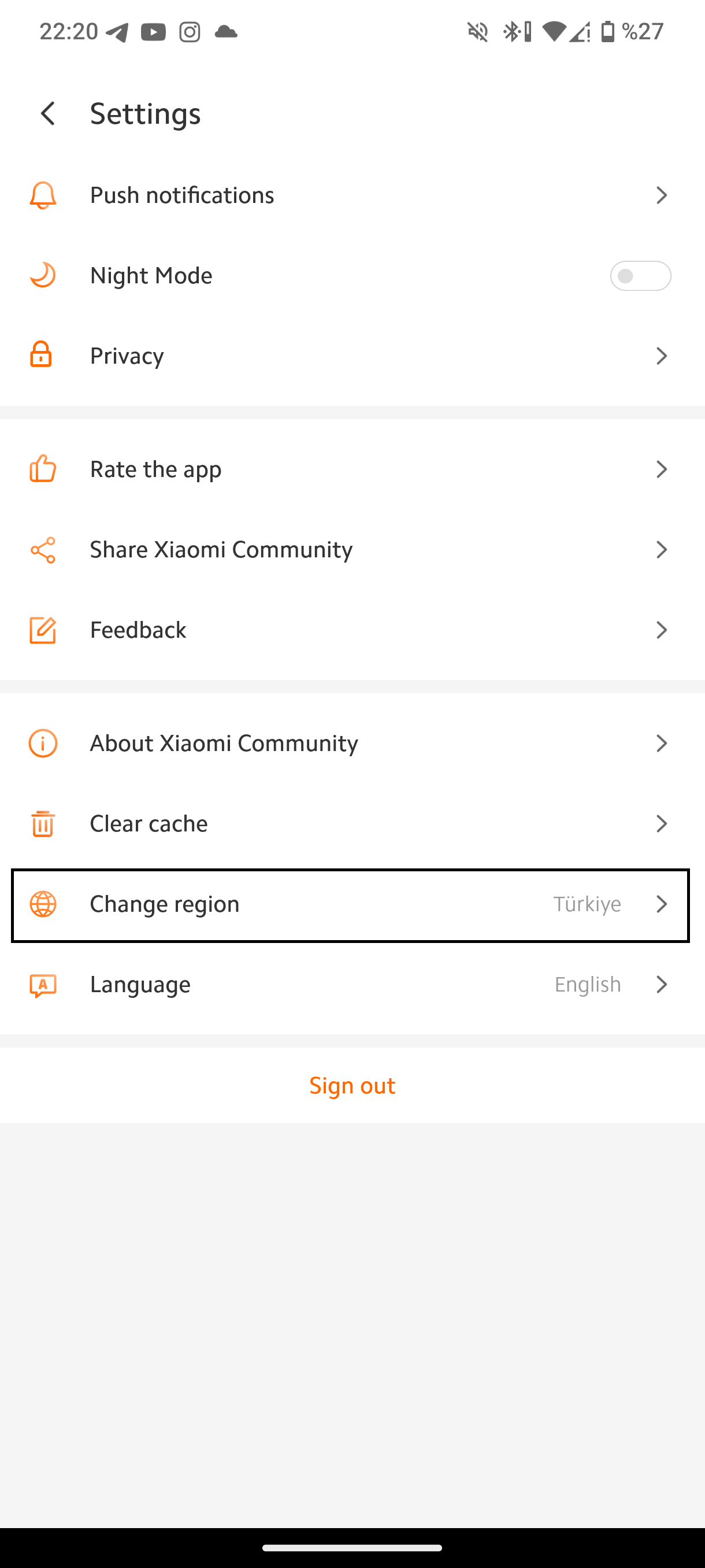Select Clear cache option
The width and height of the screenshot is (705, 1568).
pos(352,823)
